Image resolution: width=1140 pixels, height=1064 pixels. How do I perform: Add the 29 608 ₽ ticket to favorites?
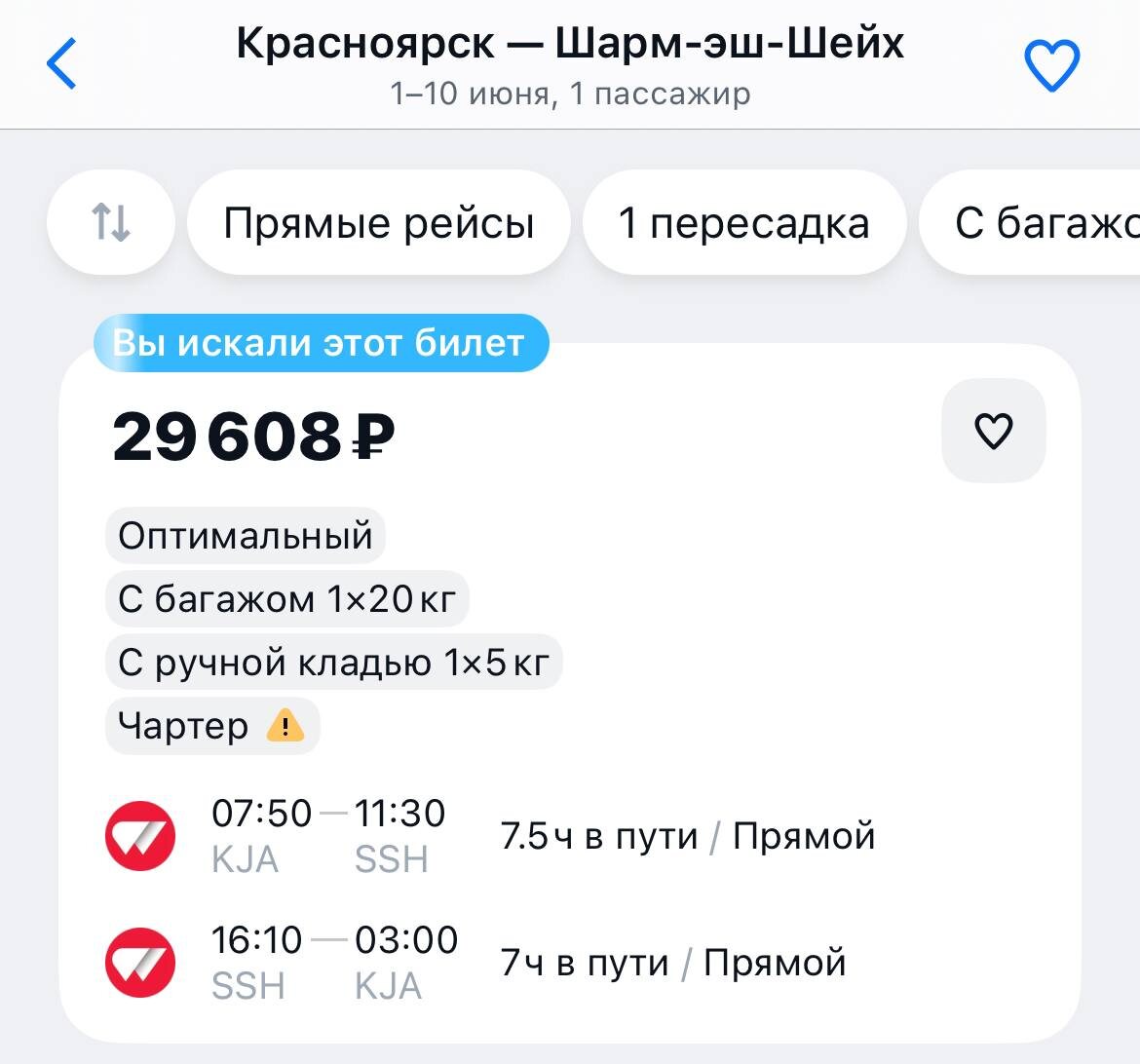tap(993, 431)
